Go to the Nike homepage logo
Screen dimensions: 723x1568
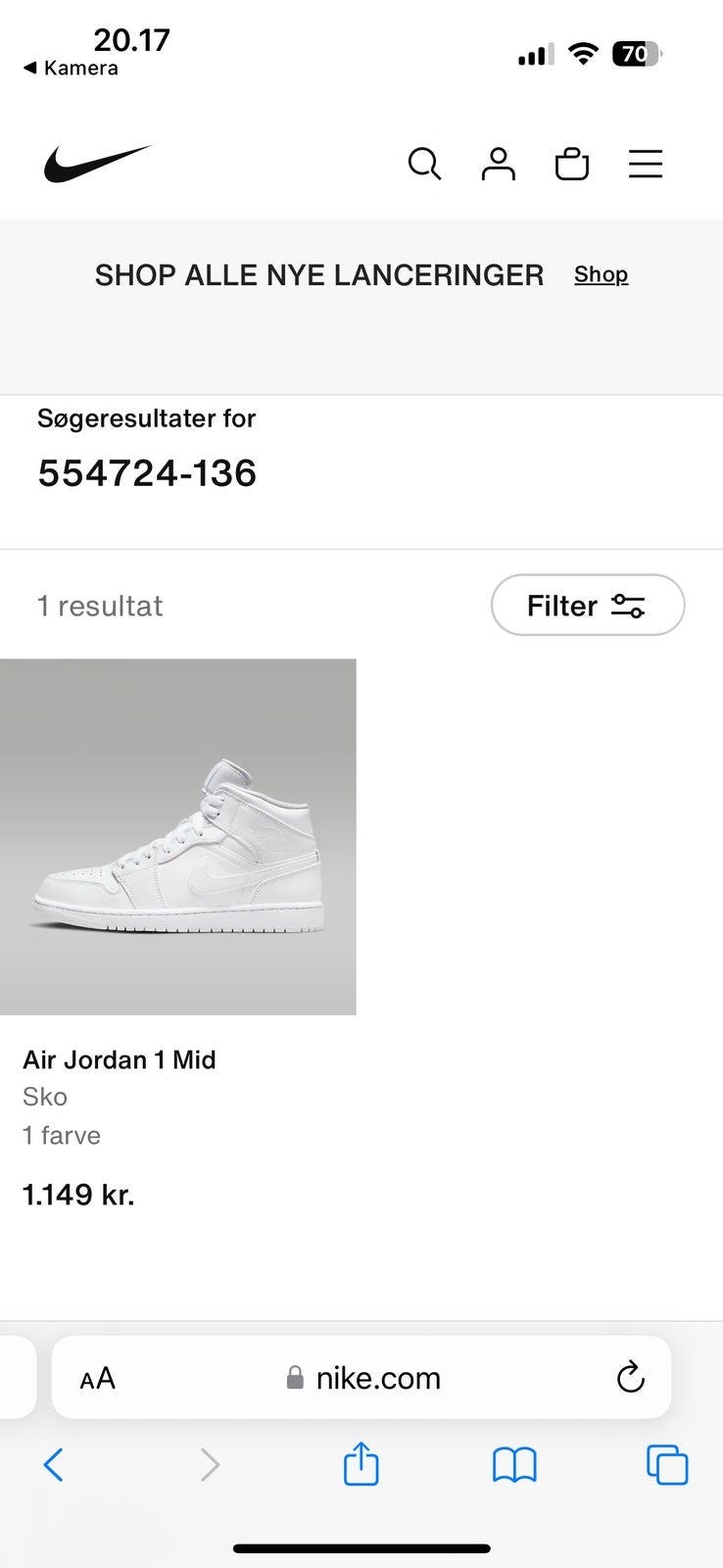tap(97, 164)
